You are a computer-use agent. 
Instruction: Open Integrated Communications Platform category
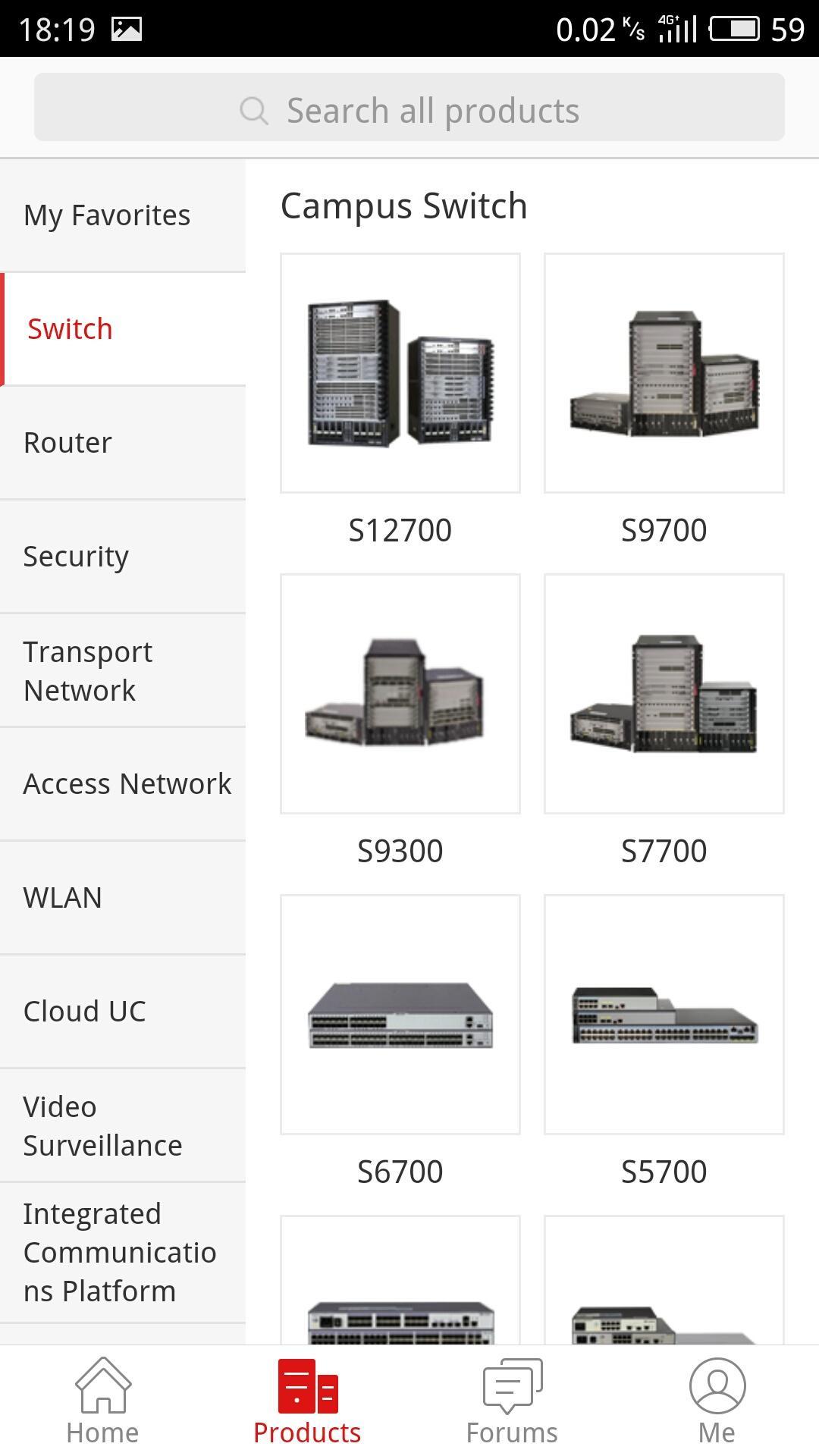click(123, 1253)
